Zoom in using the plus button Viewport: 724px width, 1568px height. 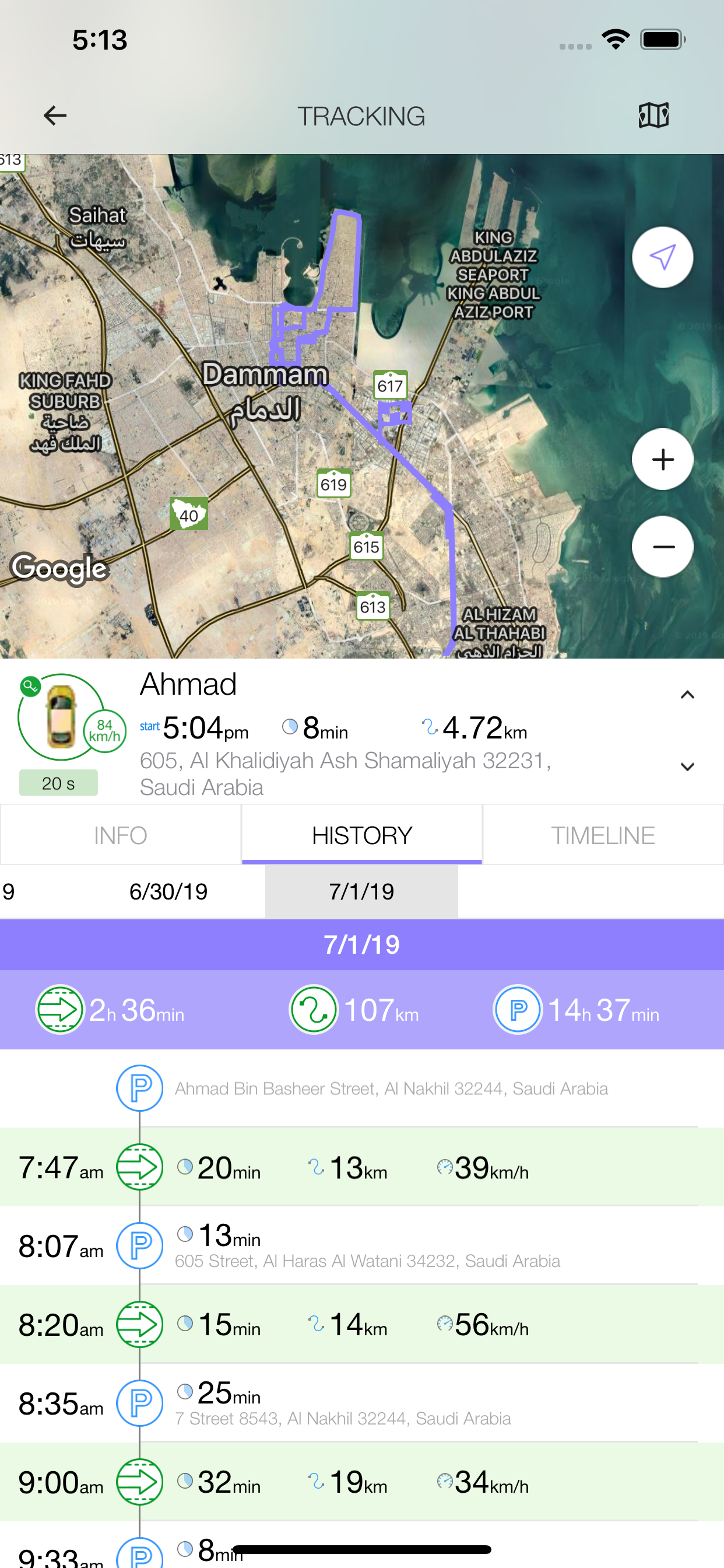[662, 460]
